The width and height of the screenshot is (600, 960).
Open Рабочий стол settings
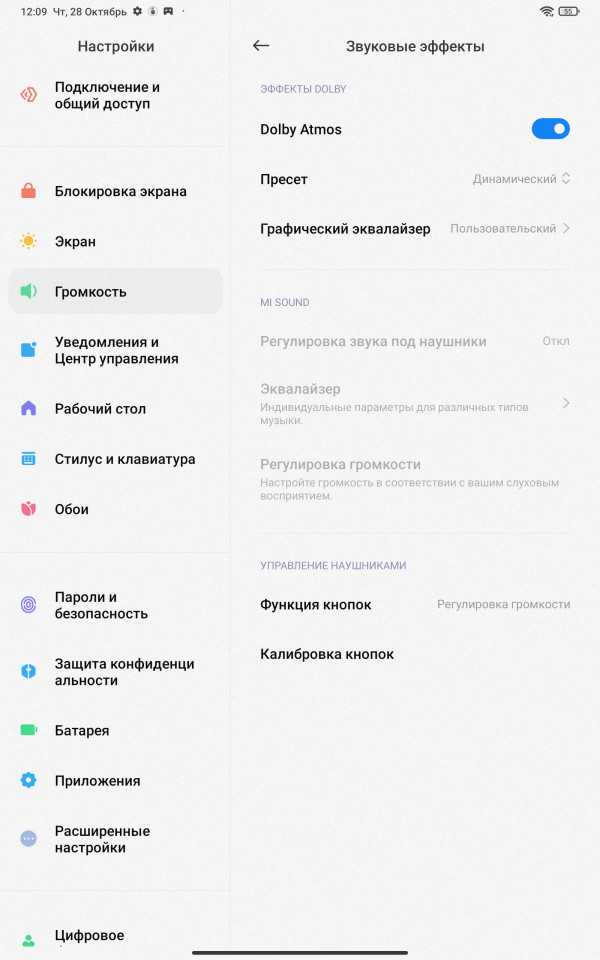[x=100, y=409]
